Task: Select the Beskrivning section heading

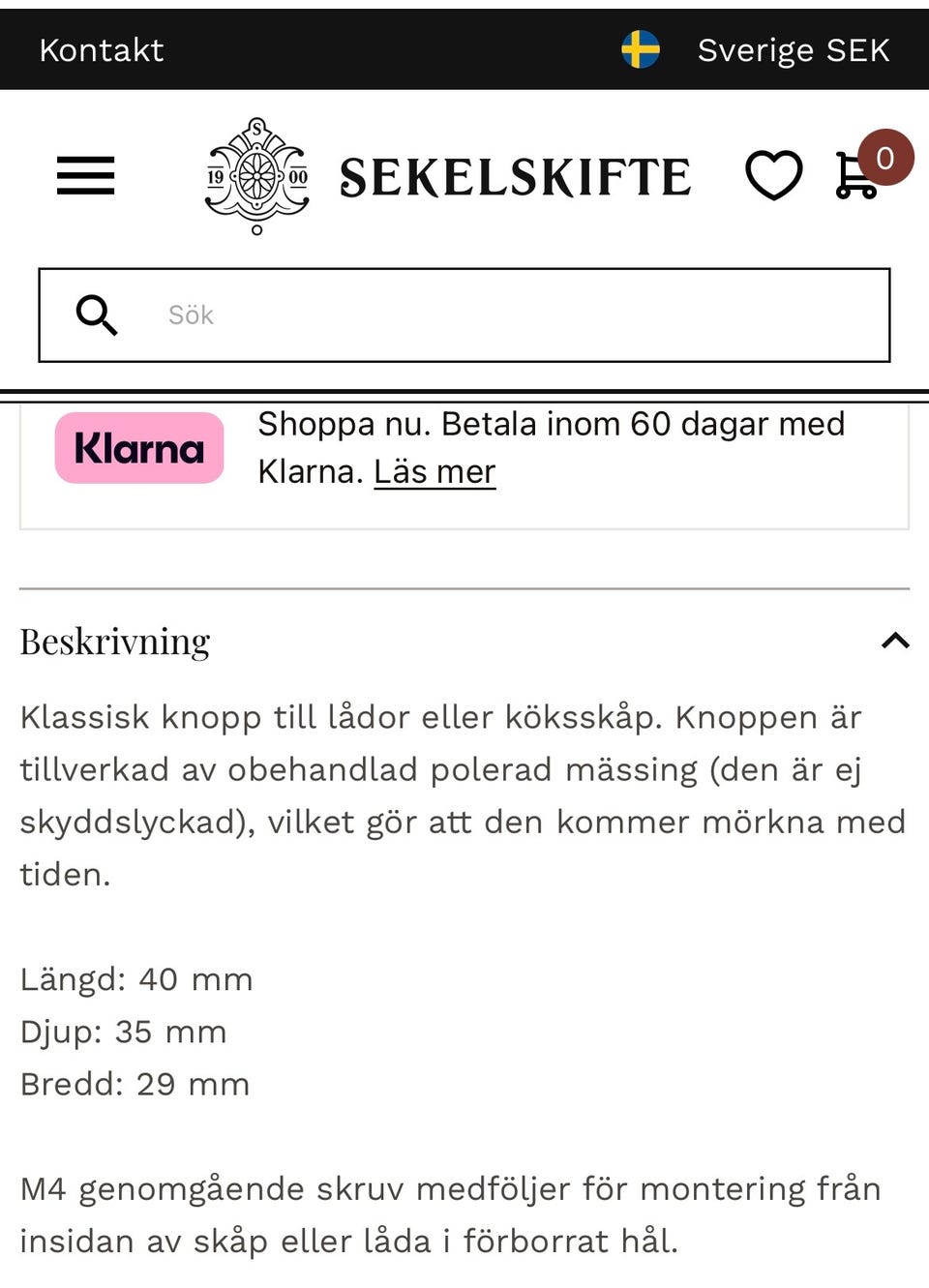Action: click(x=115, y=641)
